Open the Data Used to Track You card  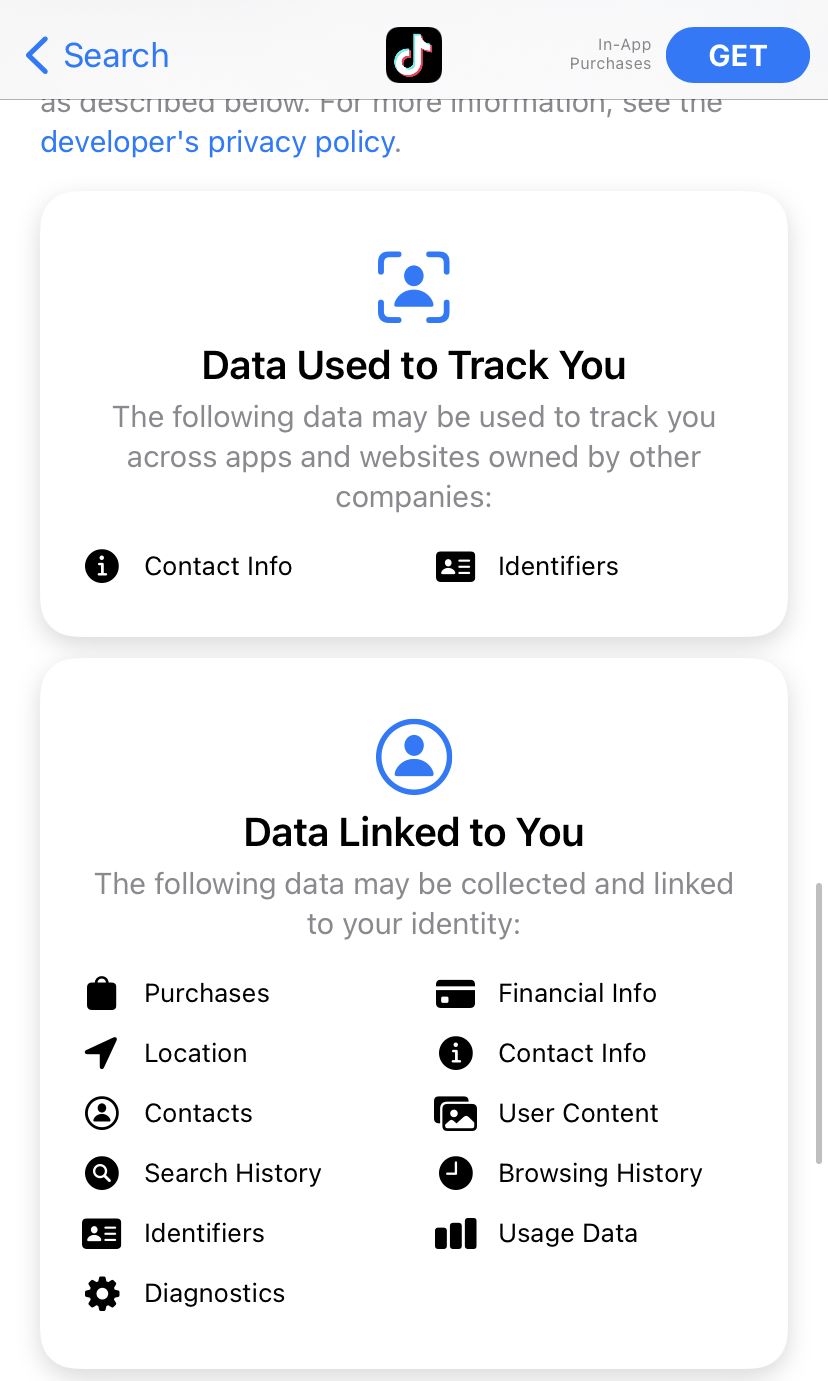(414, 413)
